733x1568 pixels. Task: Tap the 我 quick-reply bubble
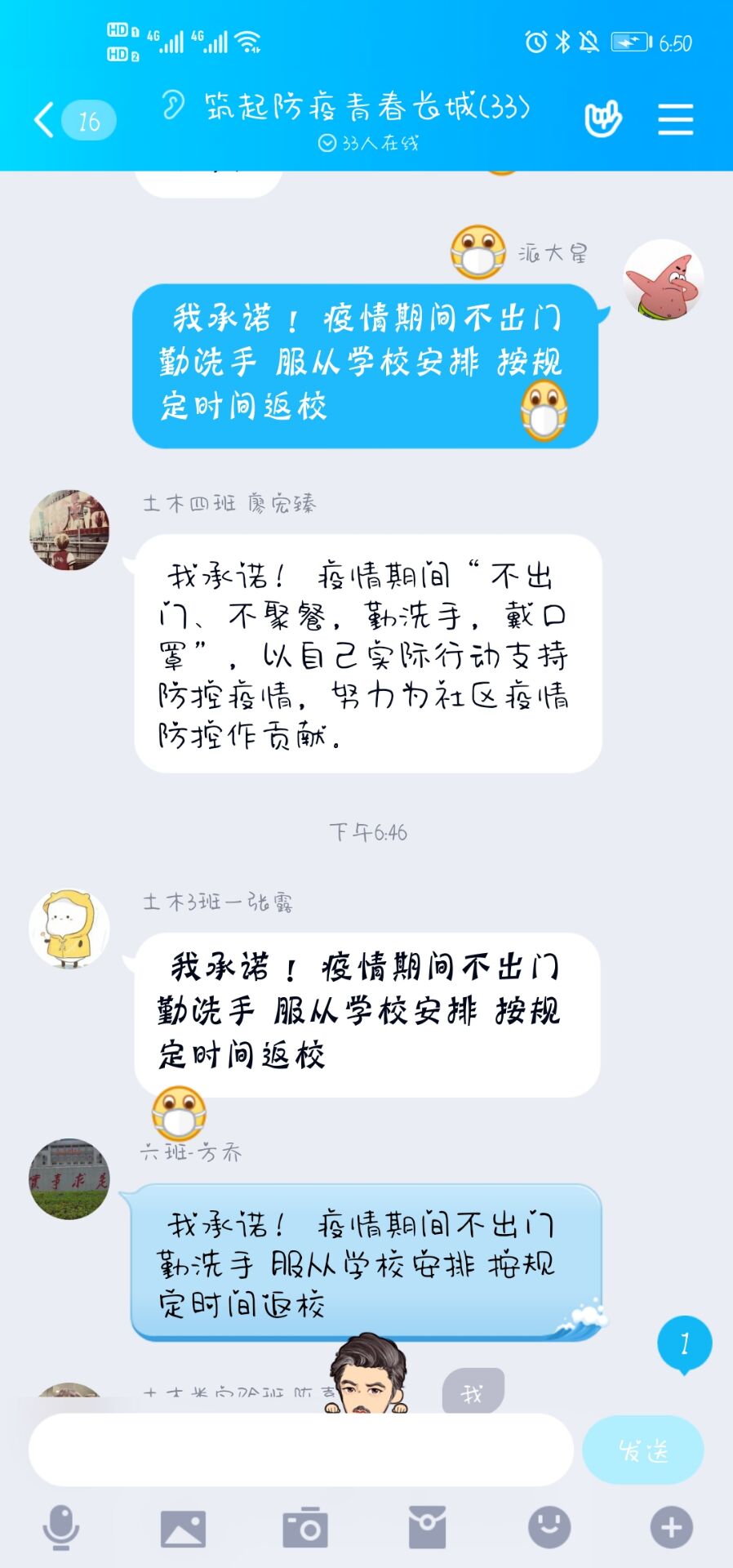[473, 1392]
